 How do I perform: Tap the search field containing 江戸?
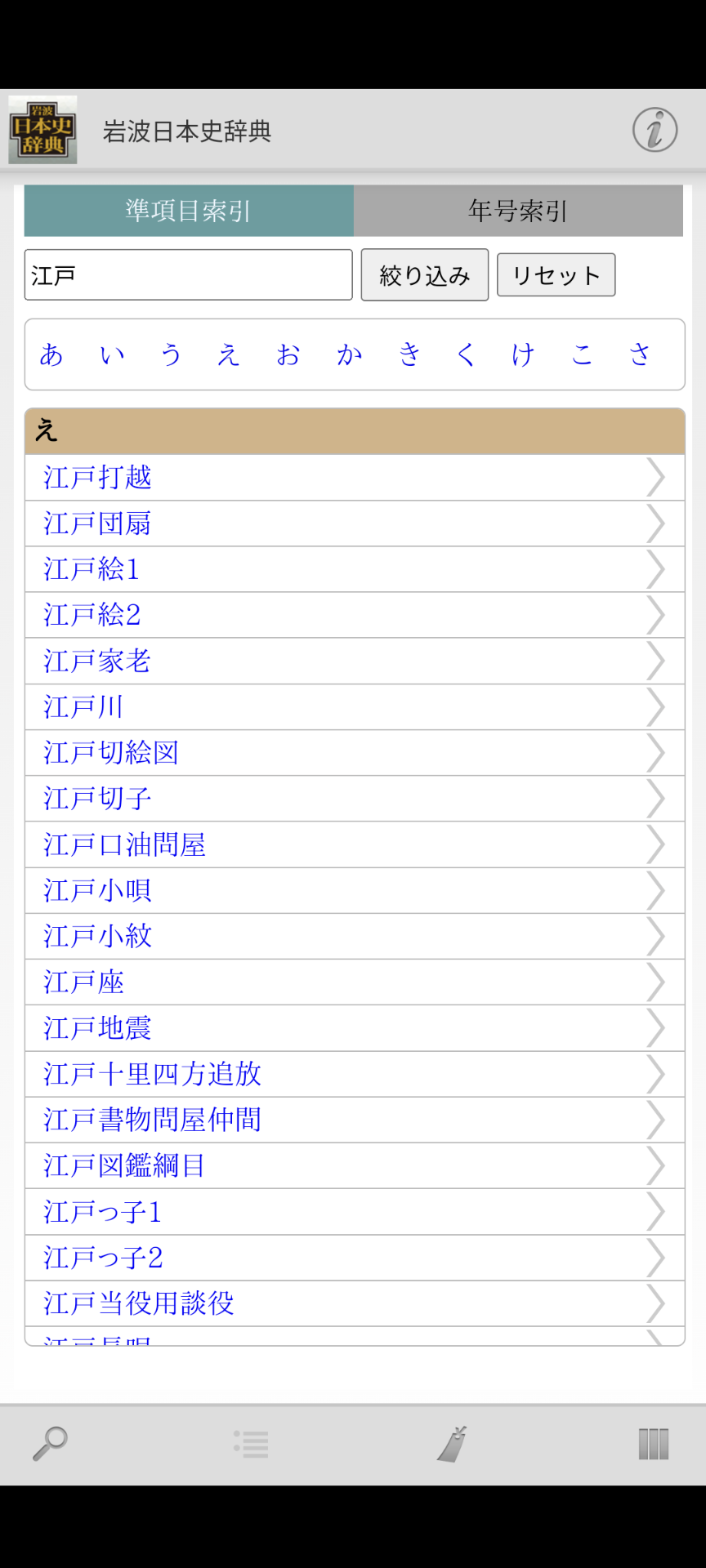point(189,275)
